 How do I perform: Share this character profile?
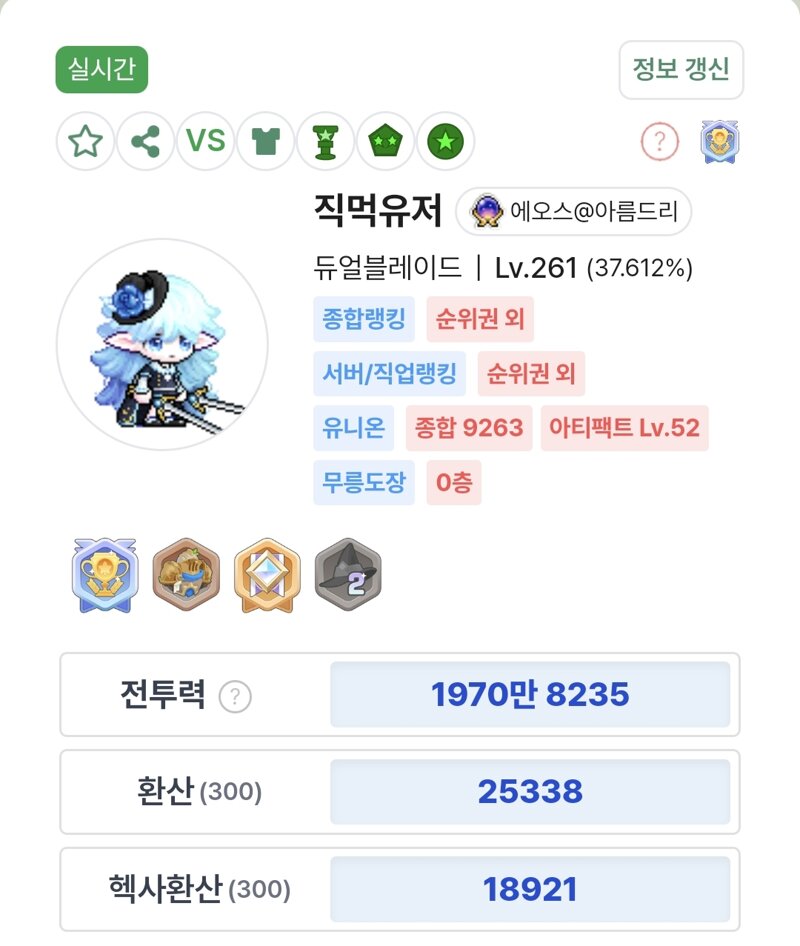146,142
